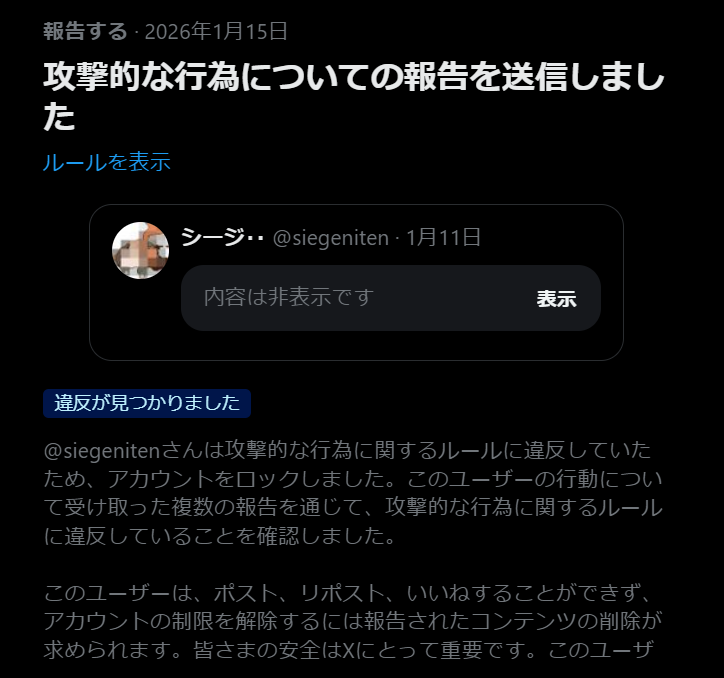Tap 表示 to reveal hidden content
The image size is (724, 678).
tap(556, 298)
